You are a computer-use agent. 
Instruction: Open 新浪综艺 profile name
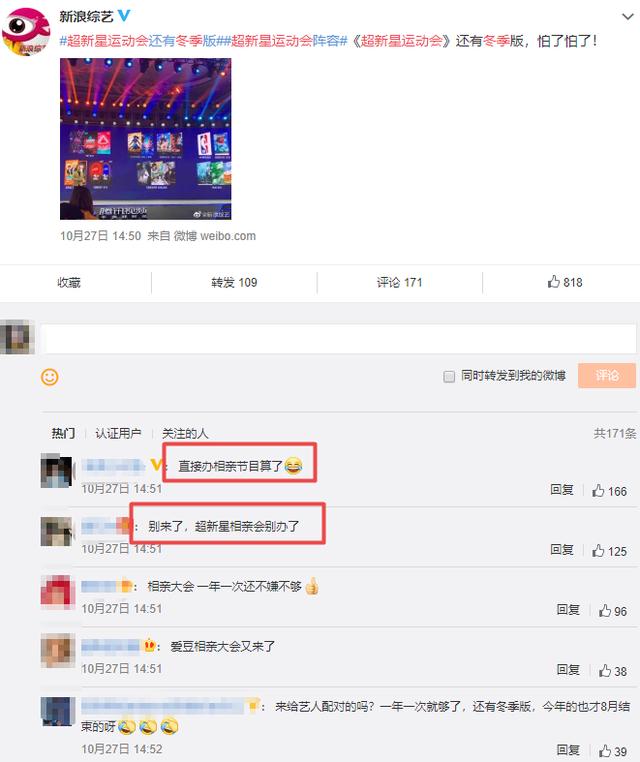click(87, 17)
